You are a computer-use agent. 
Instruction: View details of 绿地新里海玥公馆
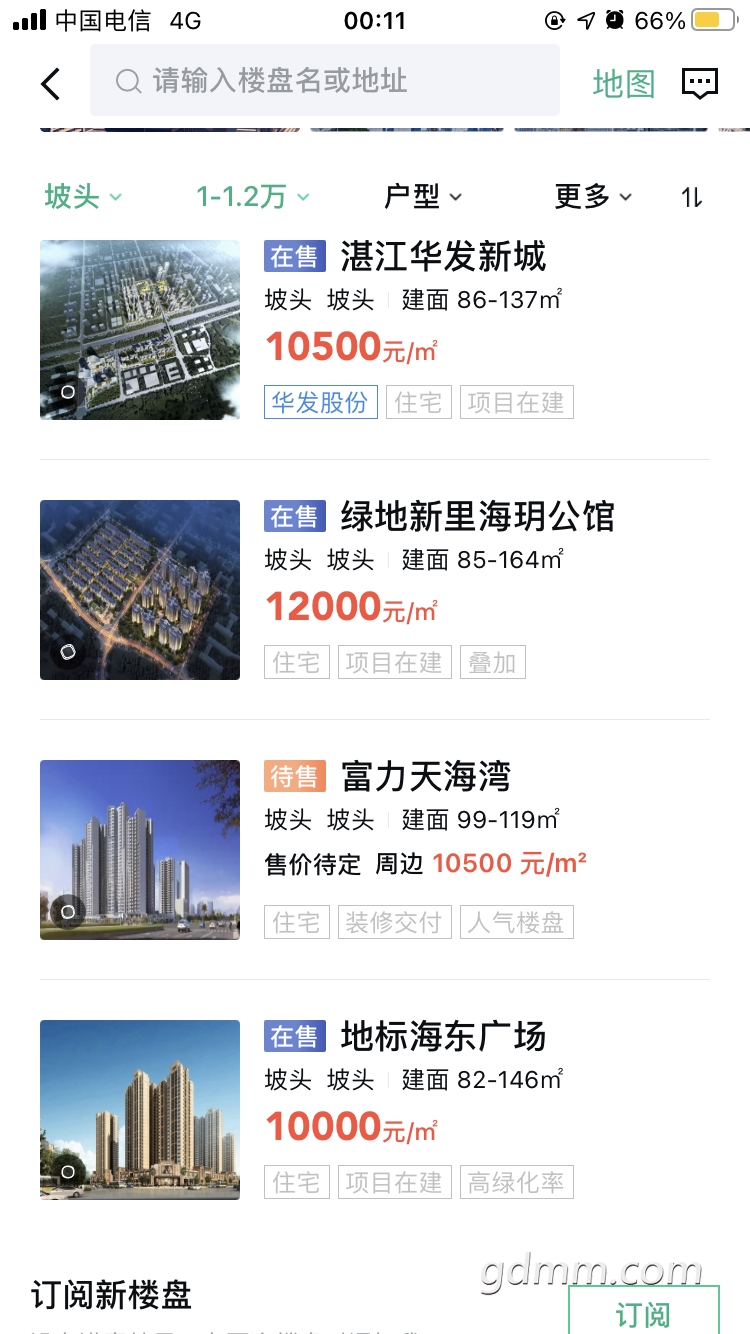coord(477,518)
